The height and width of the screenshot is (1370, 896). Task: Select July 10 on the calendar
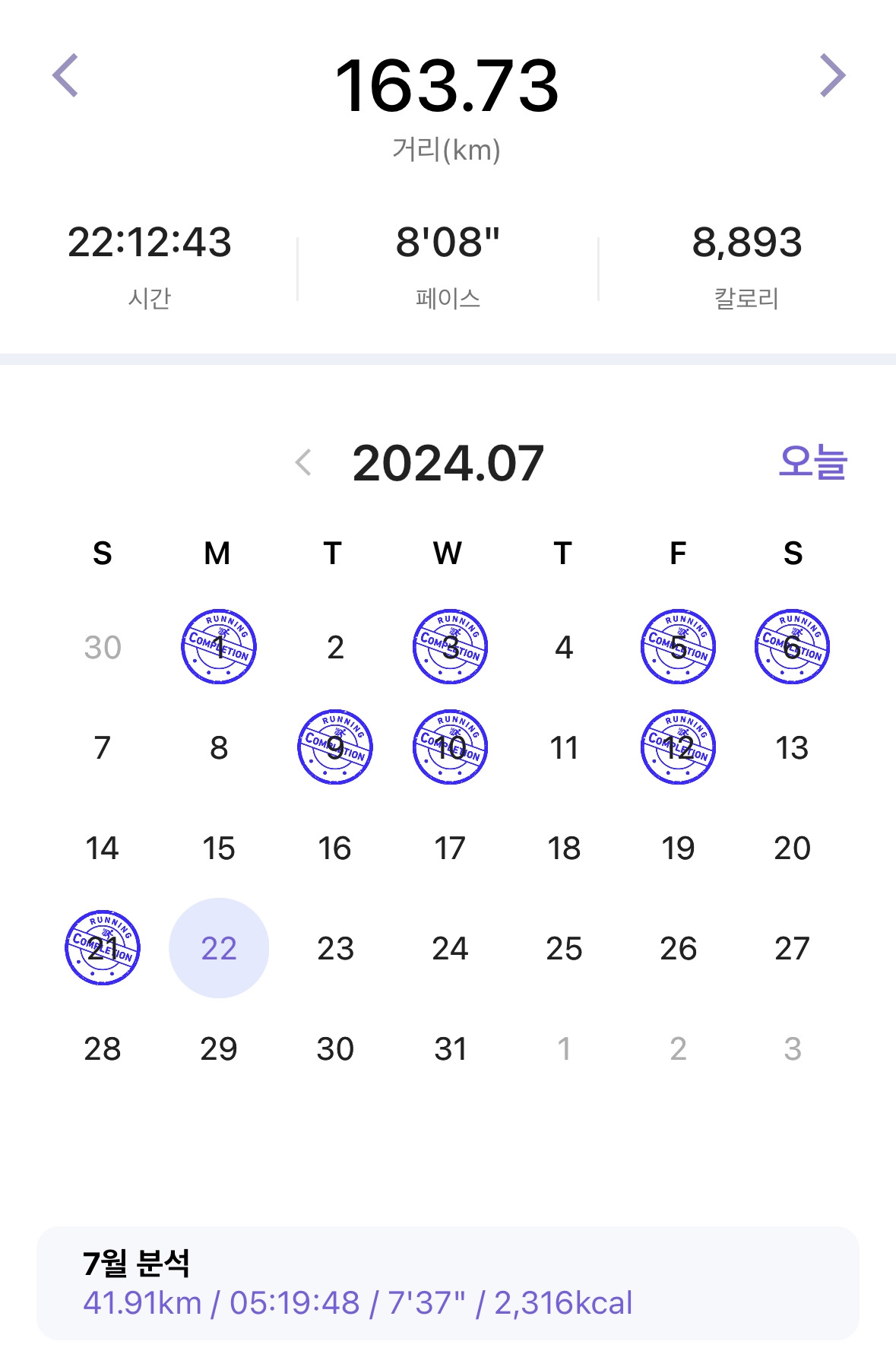(x=450, y=747)
